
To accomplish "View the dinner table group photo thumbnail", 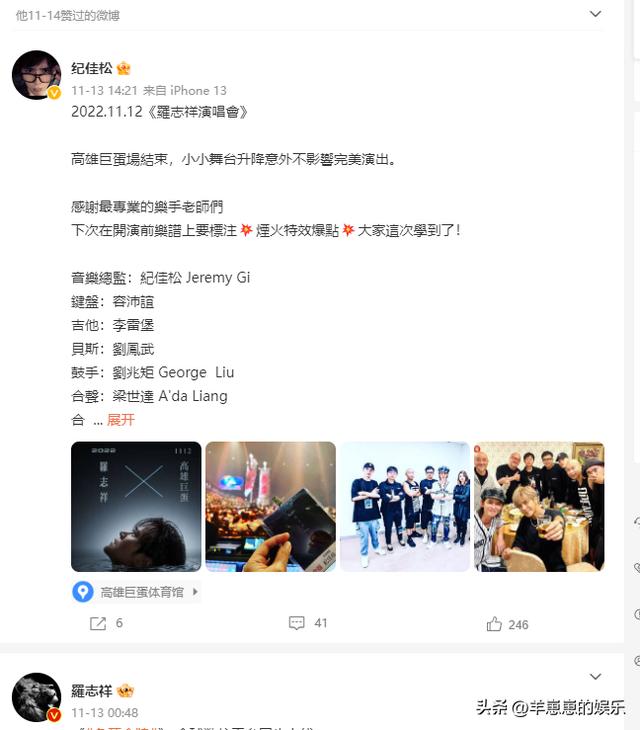I will point(539,506).
